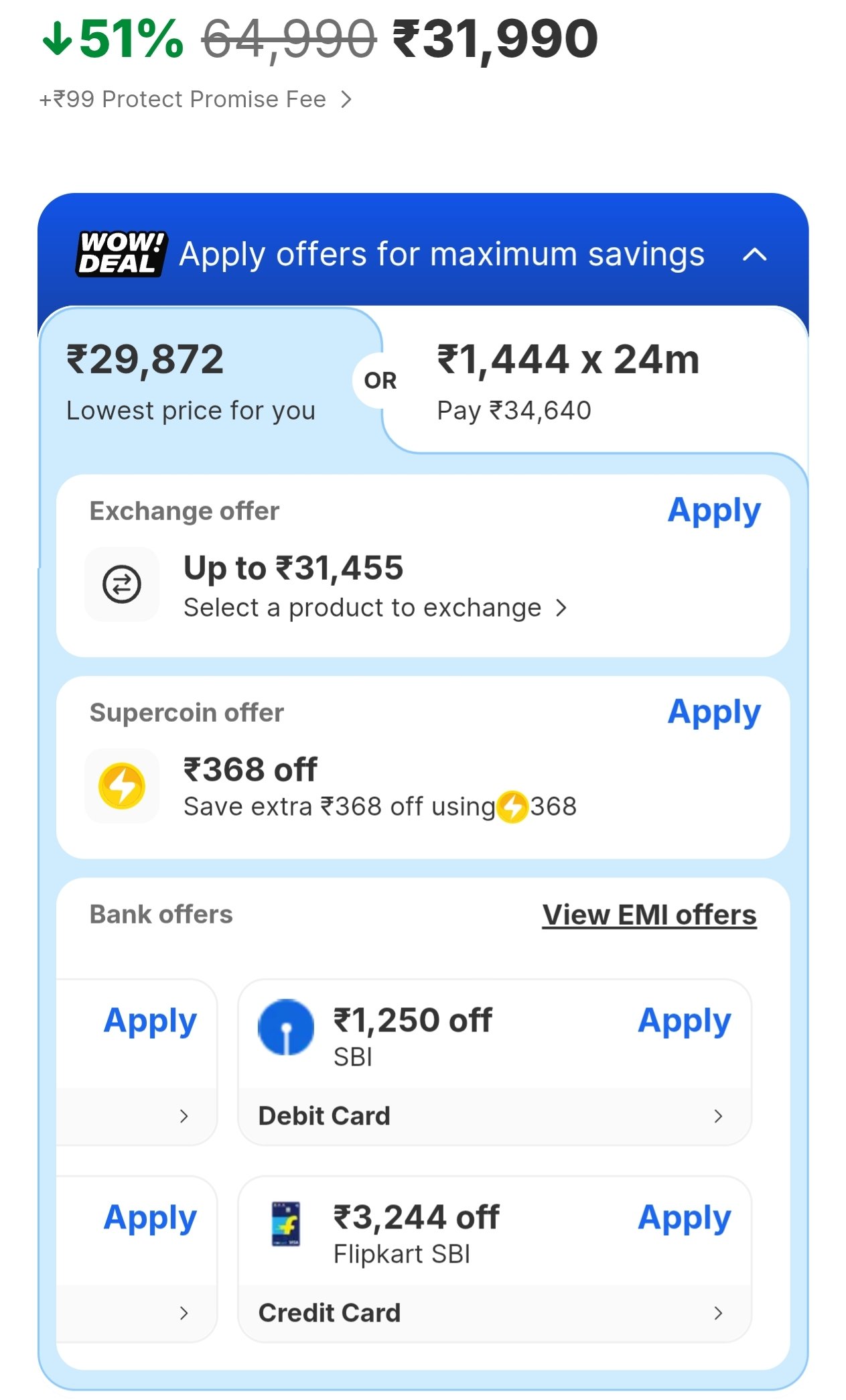This screenshot has width=846, height=1400.
Task: Apply the Exchange offer
Action: 713,511
